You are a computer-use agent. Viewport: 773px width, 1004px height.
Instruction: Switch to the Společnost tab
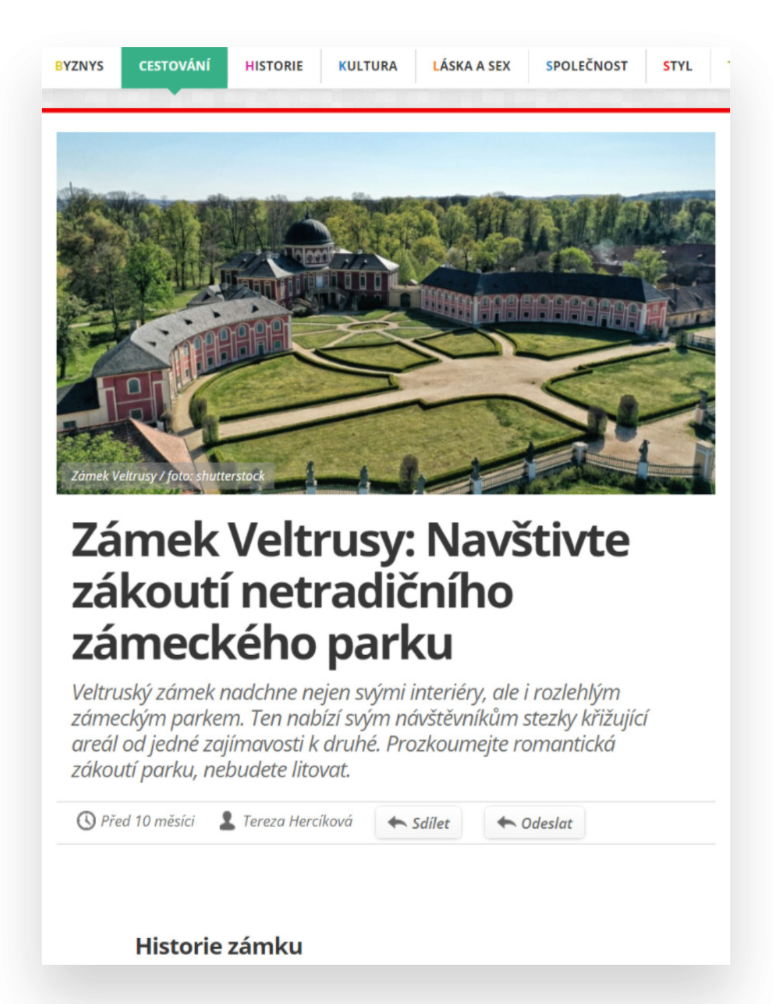(x=587, y=66)
